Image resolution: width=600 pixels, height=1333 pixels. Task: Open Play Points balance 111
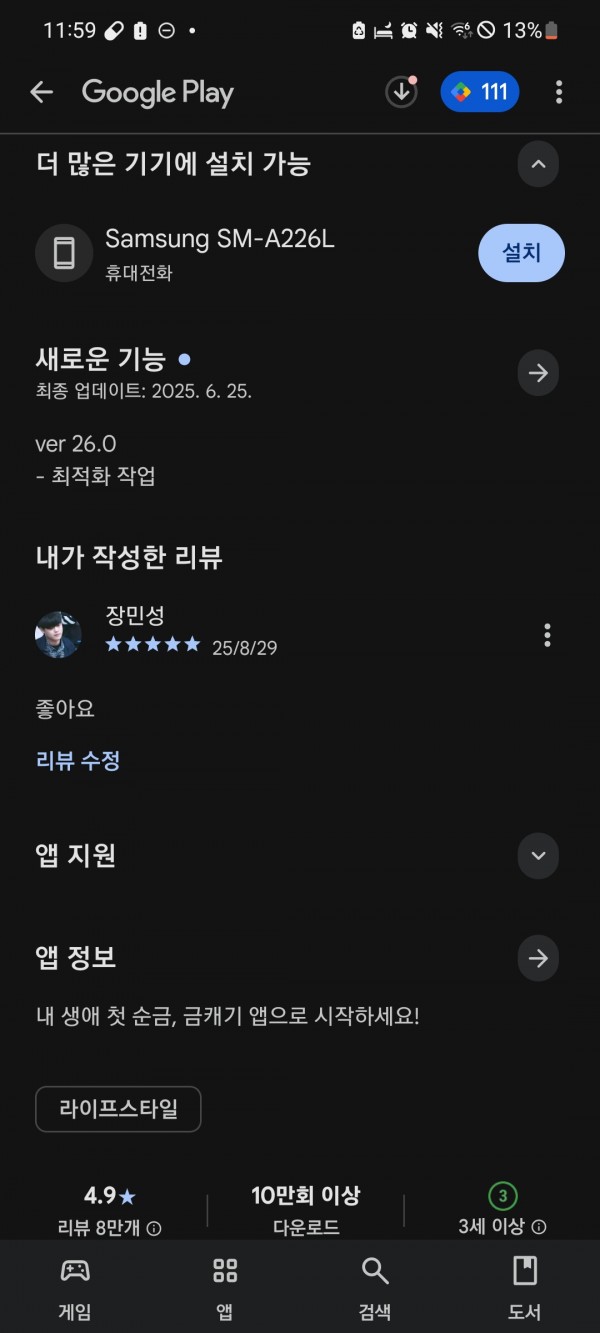click(x=479, y=93)
